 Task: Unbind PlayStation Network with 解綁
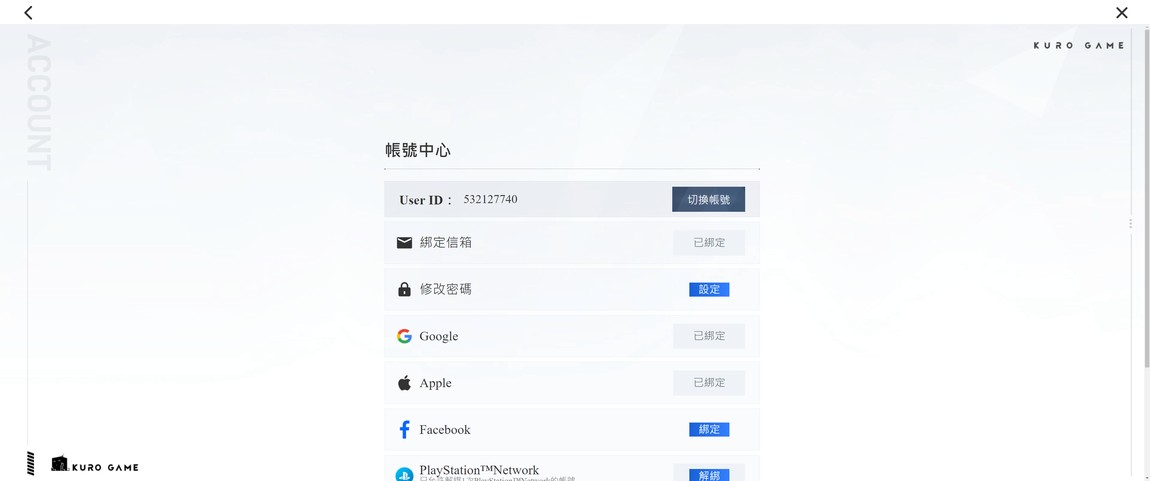pos(709,474)
